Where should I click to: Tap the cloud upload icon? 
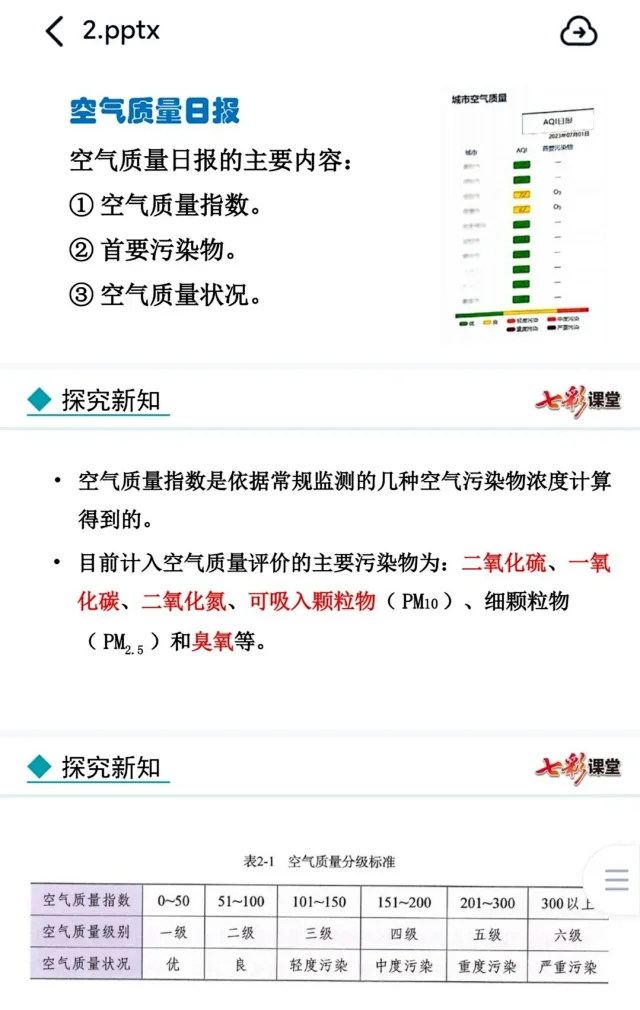578,31
